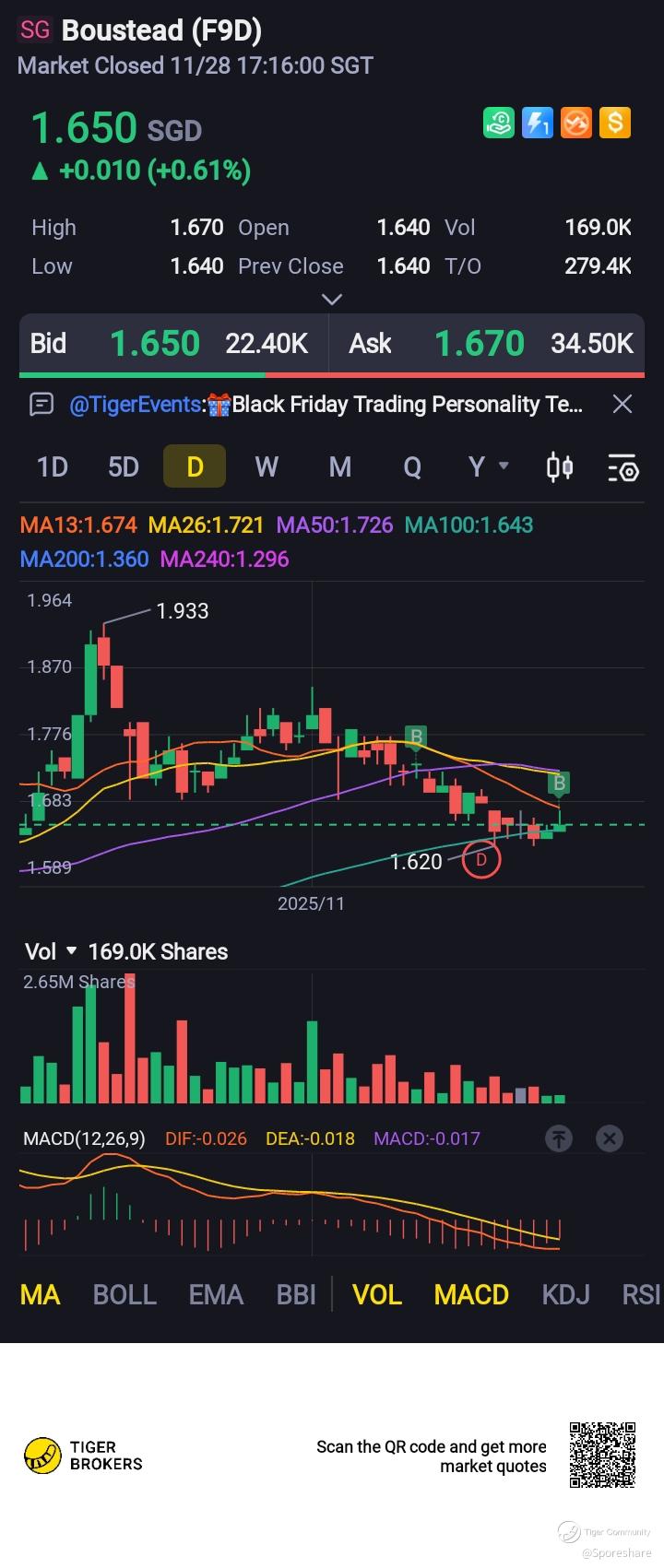This screenshot has height=1568, width=664.
Task: Open the Y timeframe dropdown
Action: coord(487,467)
